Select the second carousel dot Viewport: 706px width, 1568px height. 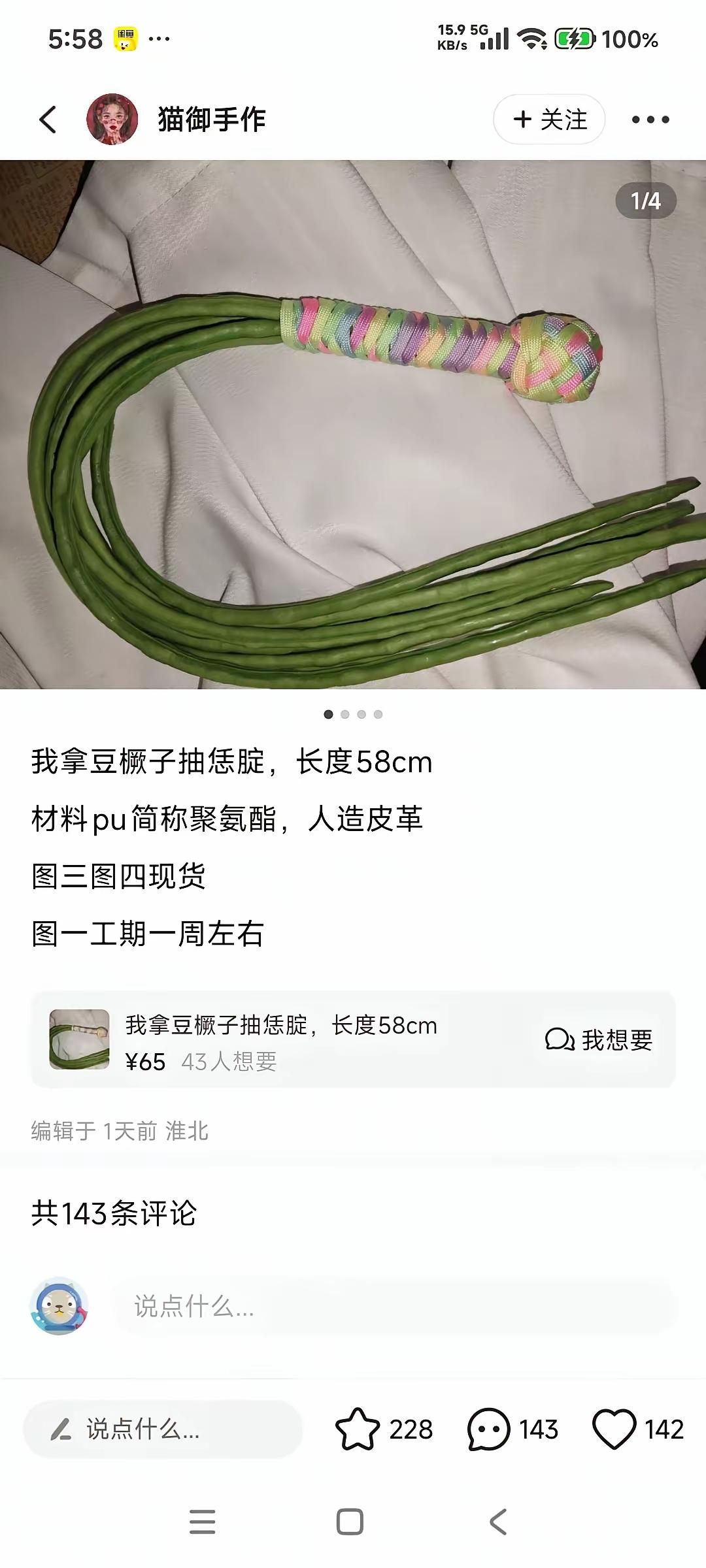coord(343,715)
